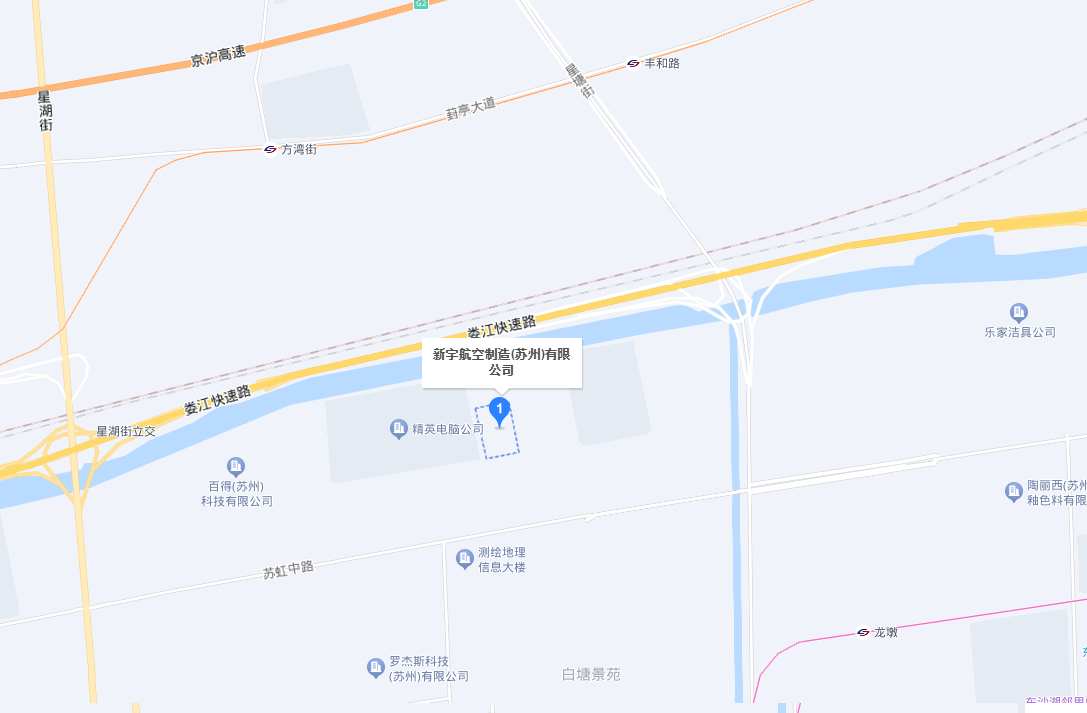Select the 百得(苏州)科技有限公司 place marker
The width and height of the screenshot is (1087, 713).
coord(236,466)
